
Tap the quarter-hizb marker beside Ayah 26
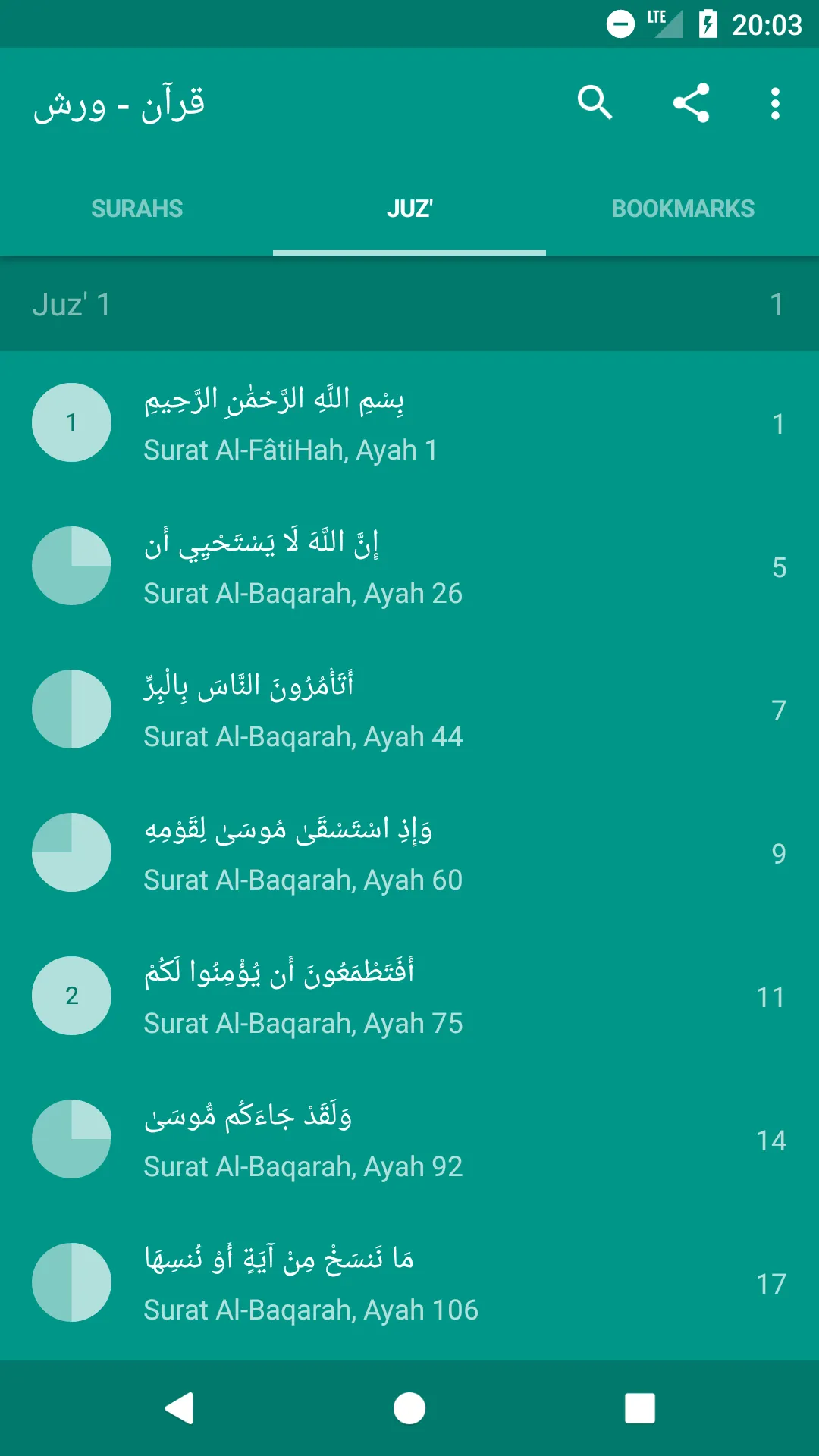tap(71, 566)
